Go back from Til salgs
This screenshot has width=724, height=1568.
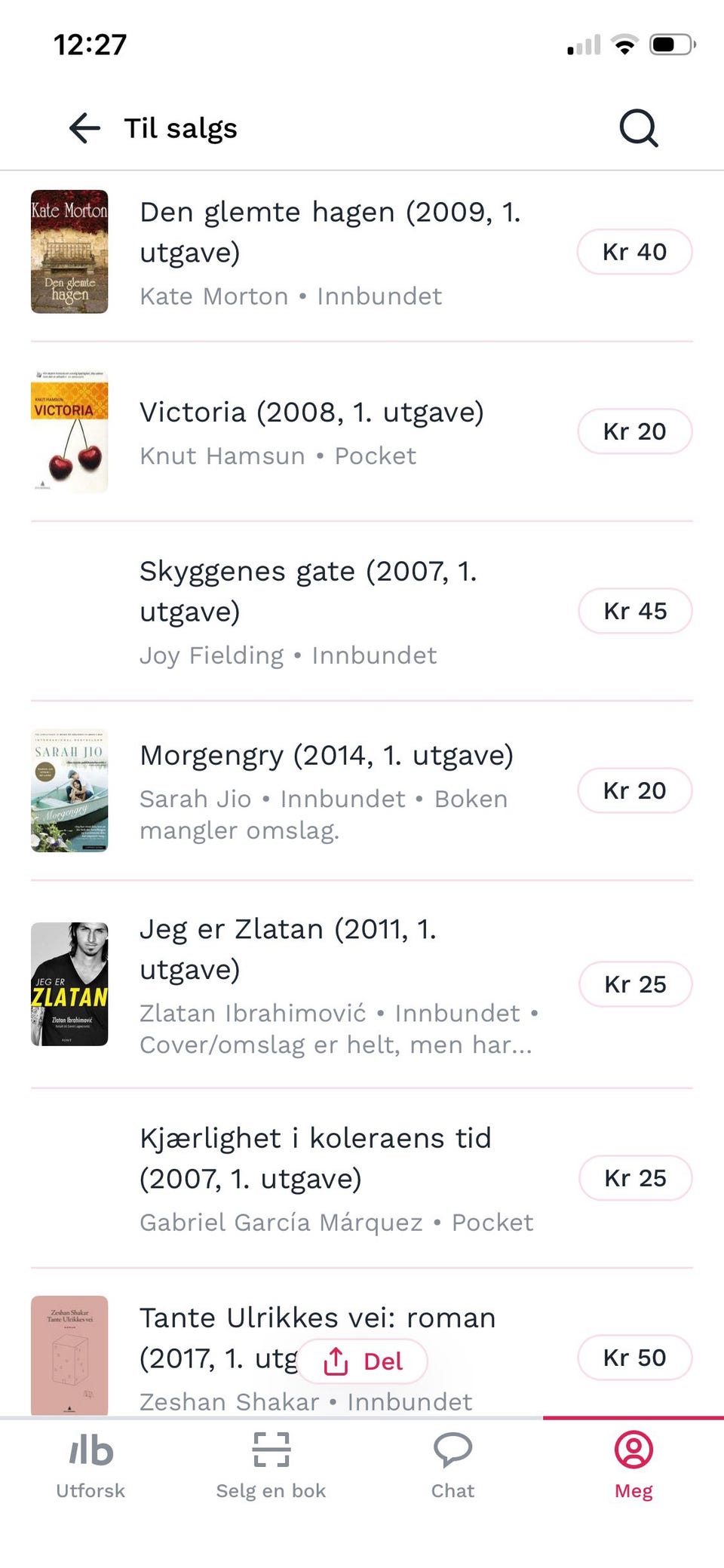click(84, 128)
